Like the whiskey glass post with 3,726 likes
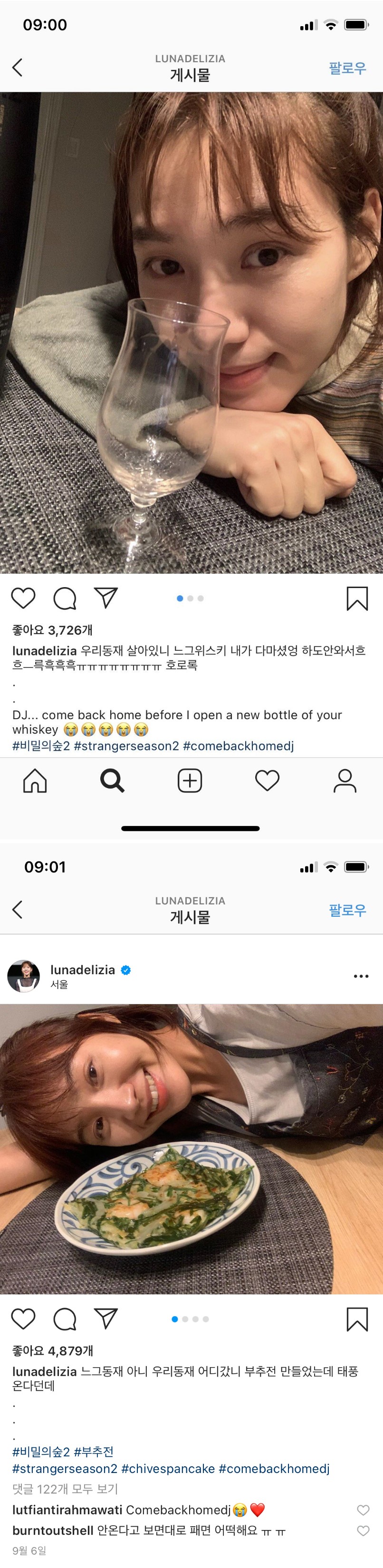The image size is (383, 1568). coord(23,598)
